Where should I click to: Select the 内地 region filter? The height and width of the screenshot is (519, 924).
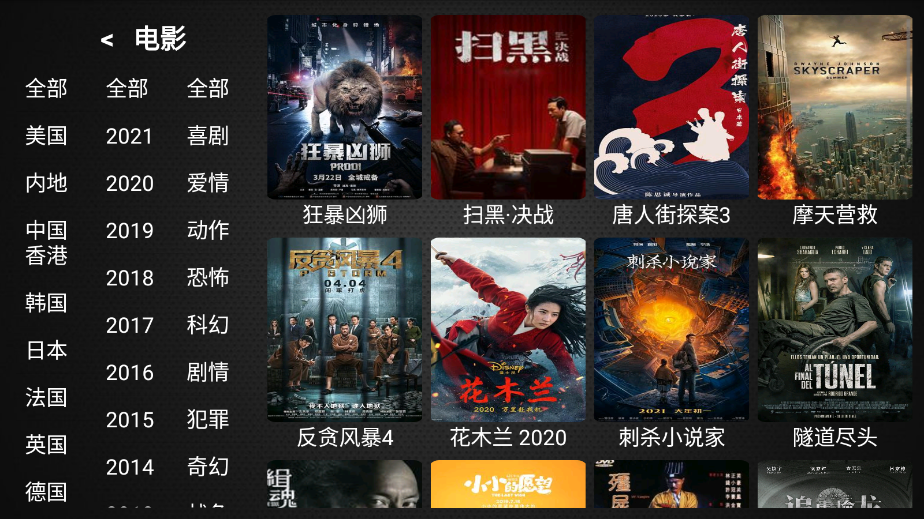46,182
